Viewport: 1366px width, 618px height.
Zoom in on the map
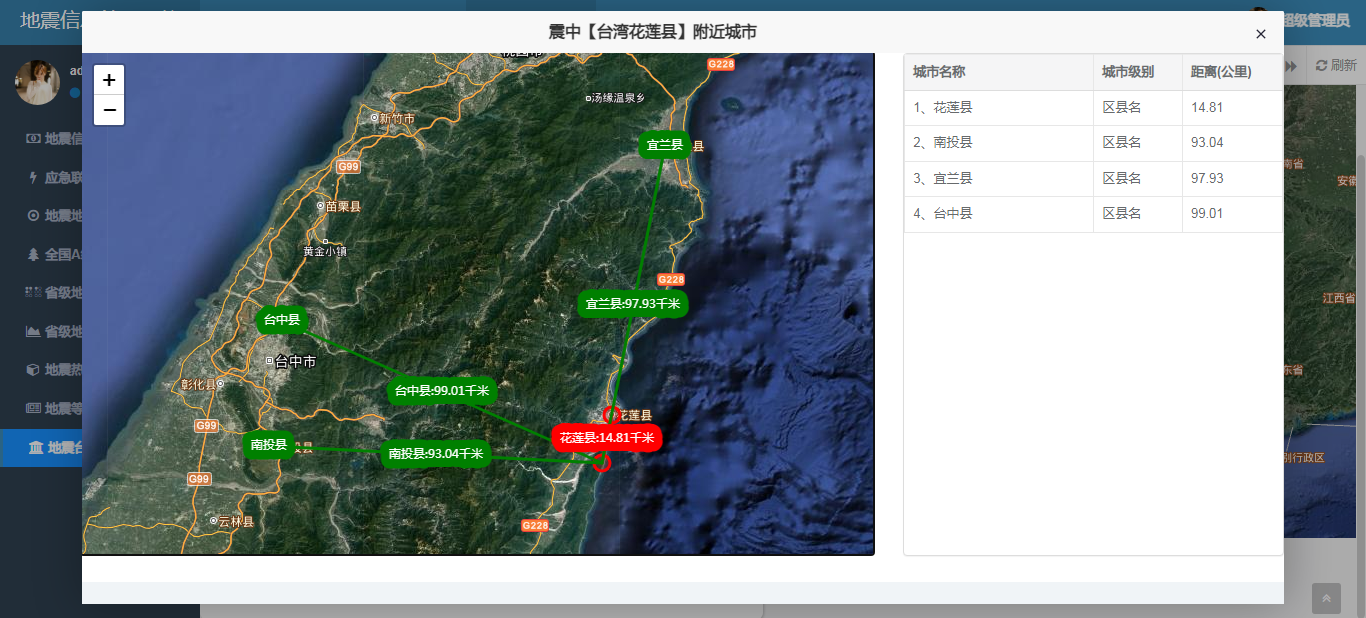(109, 80)
